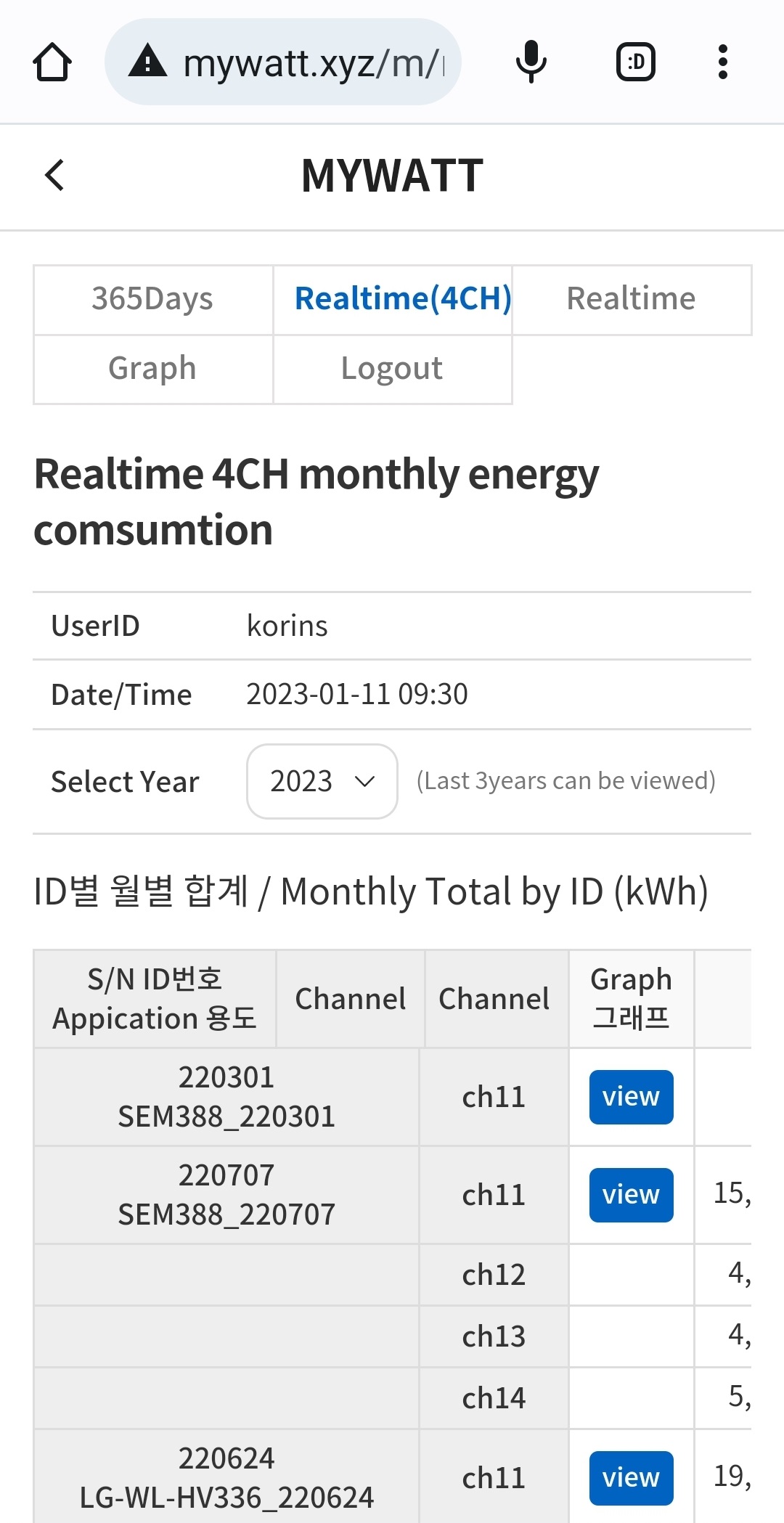
Task: Open the browser overflow menu
Action: click(722, 62)
